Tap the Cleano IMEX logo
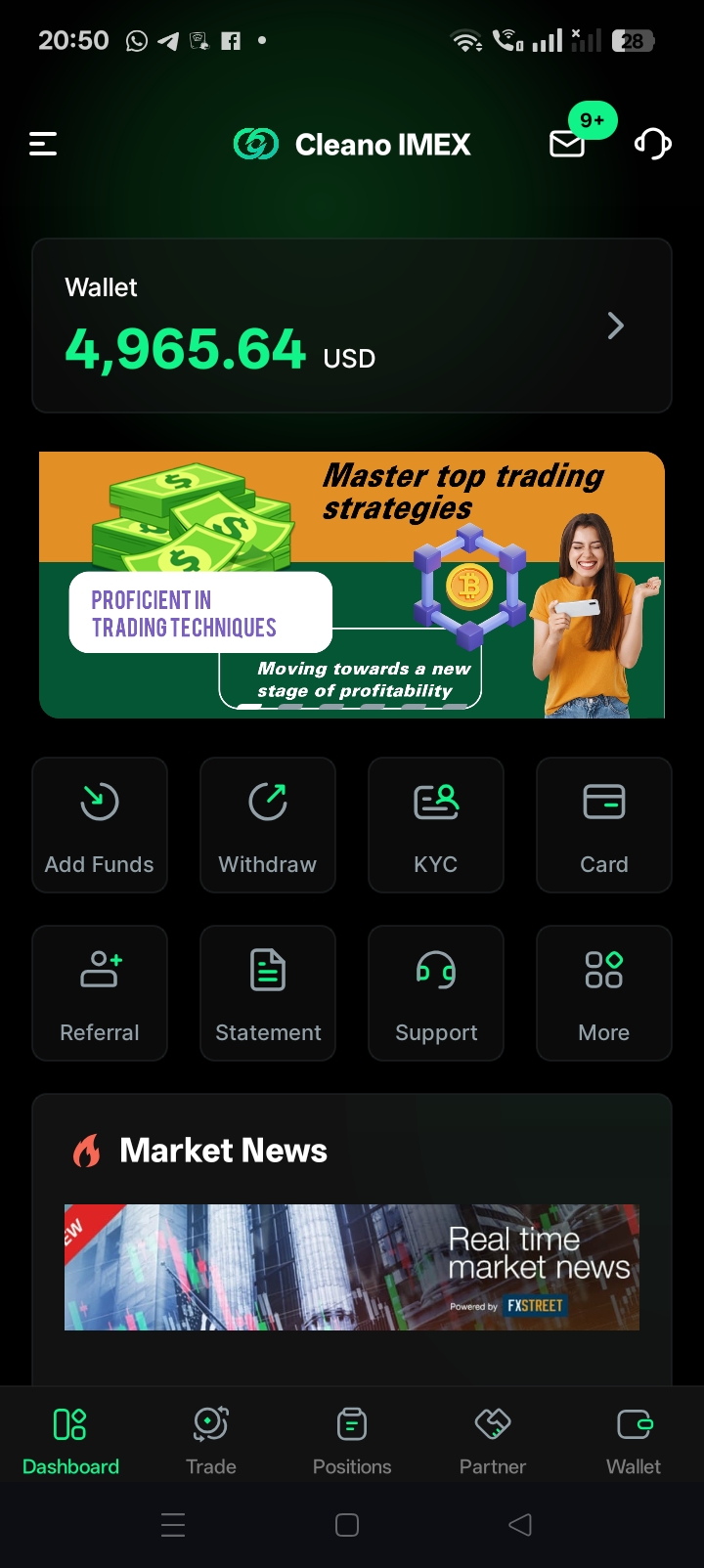 351,144
